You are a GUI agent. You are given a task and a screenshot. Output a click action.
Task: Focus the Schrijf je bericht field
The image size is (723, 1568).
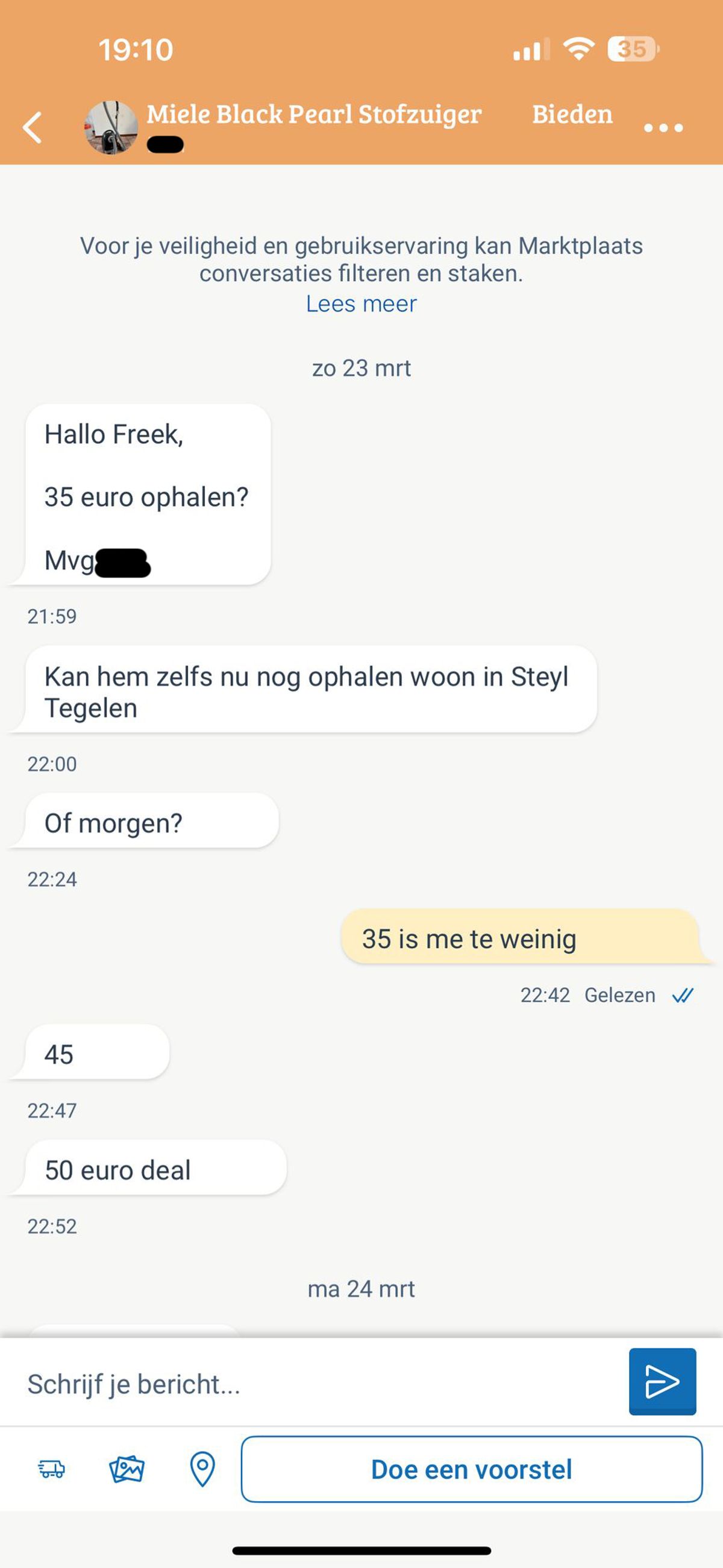pos(316,1384)
